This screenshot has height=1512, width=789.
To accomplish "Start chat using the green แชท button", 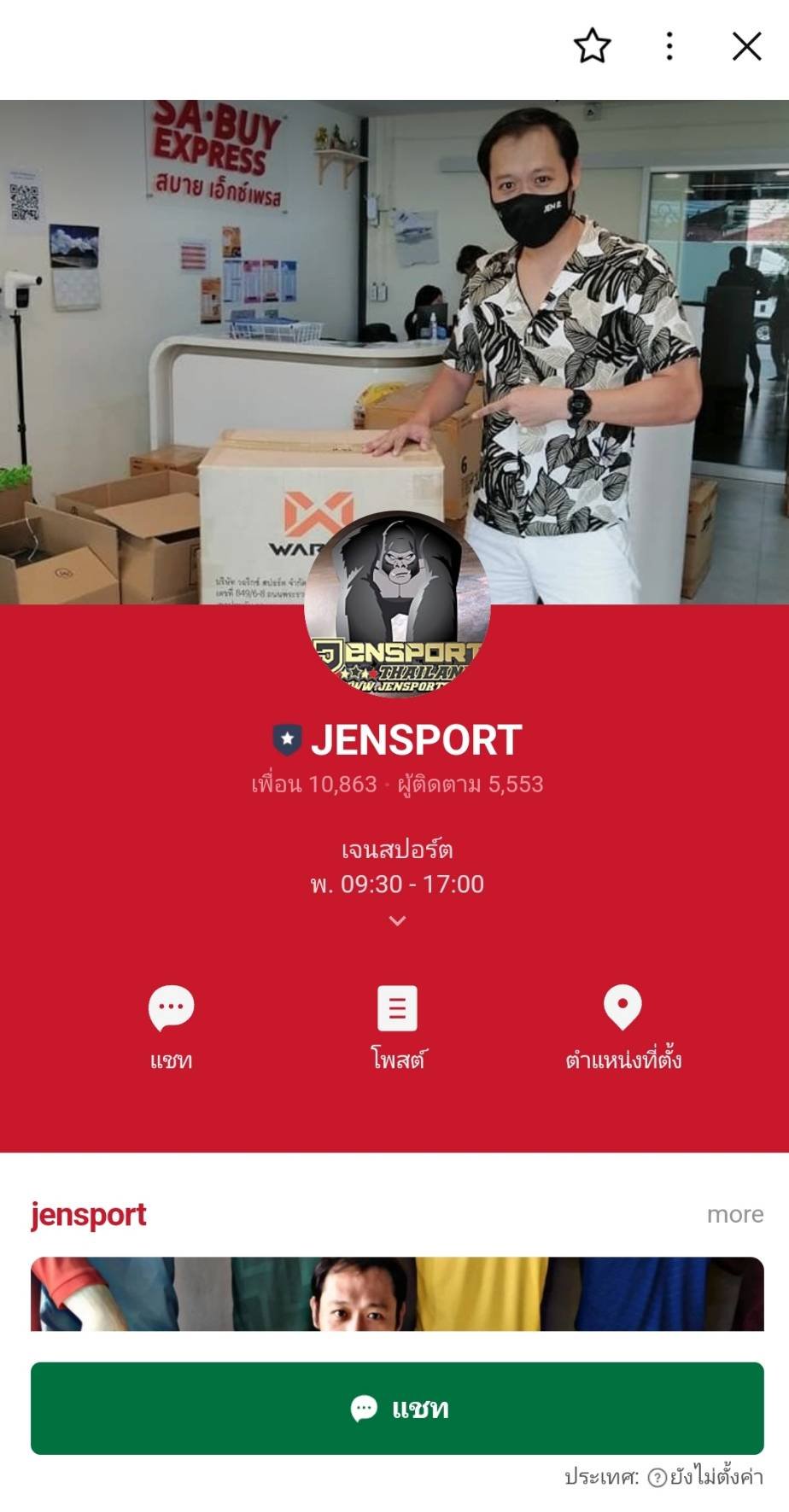I will point(397,1408).
